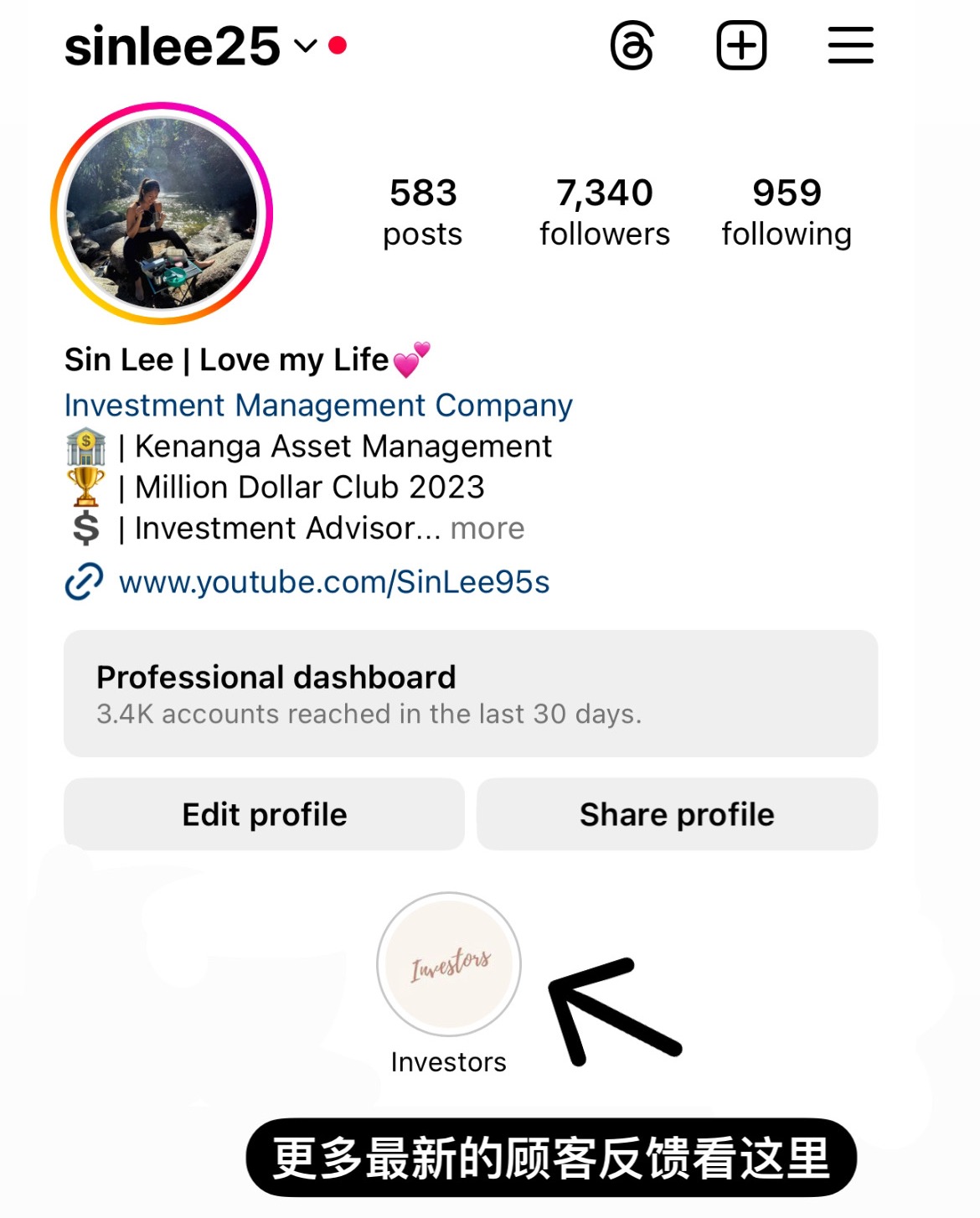Open the 959 following list

787,212
